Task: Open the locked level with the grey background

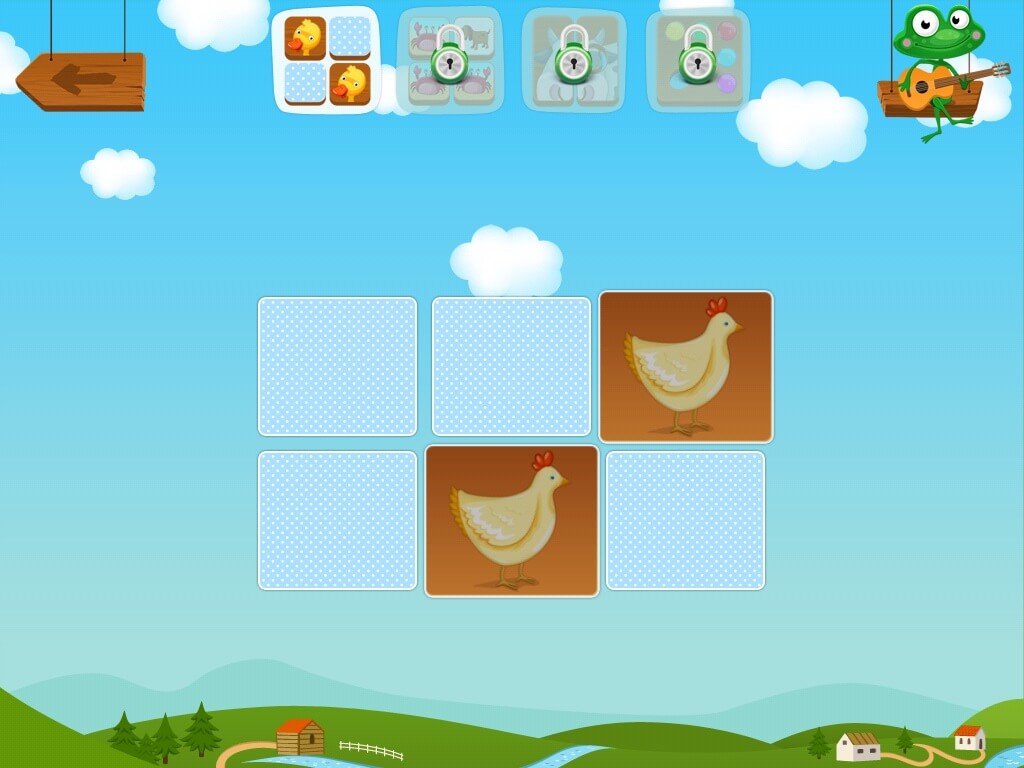Action: (574, 61)
